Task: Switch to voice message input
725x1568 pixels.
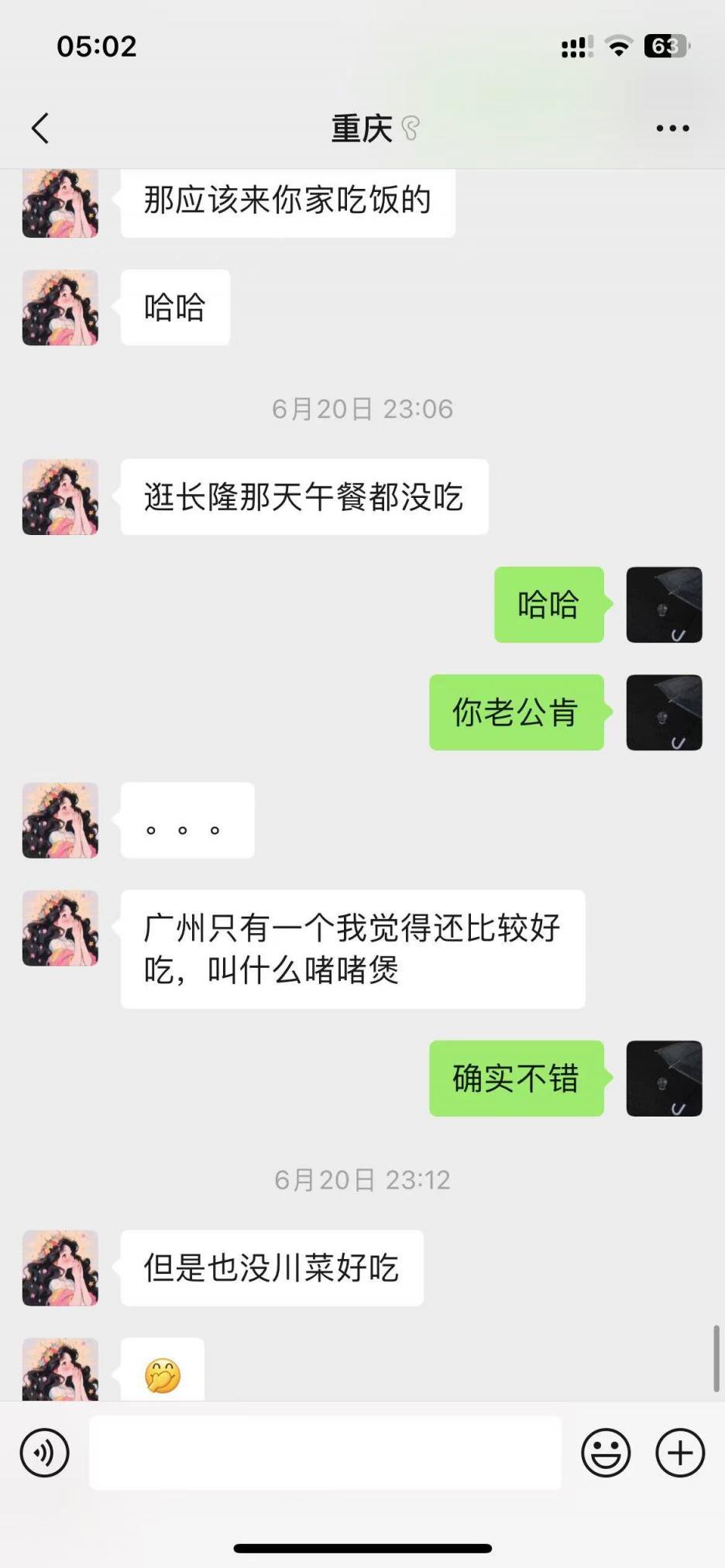Action: point(45,1453)
